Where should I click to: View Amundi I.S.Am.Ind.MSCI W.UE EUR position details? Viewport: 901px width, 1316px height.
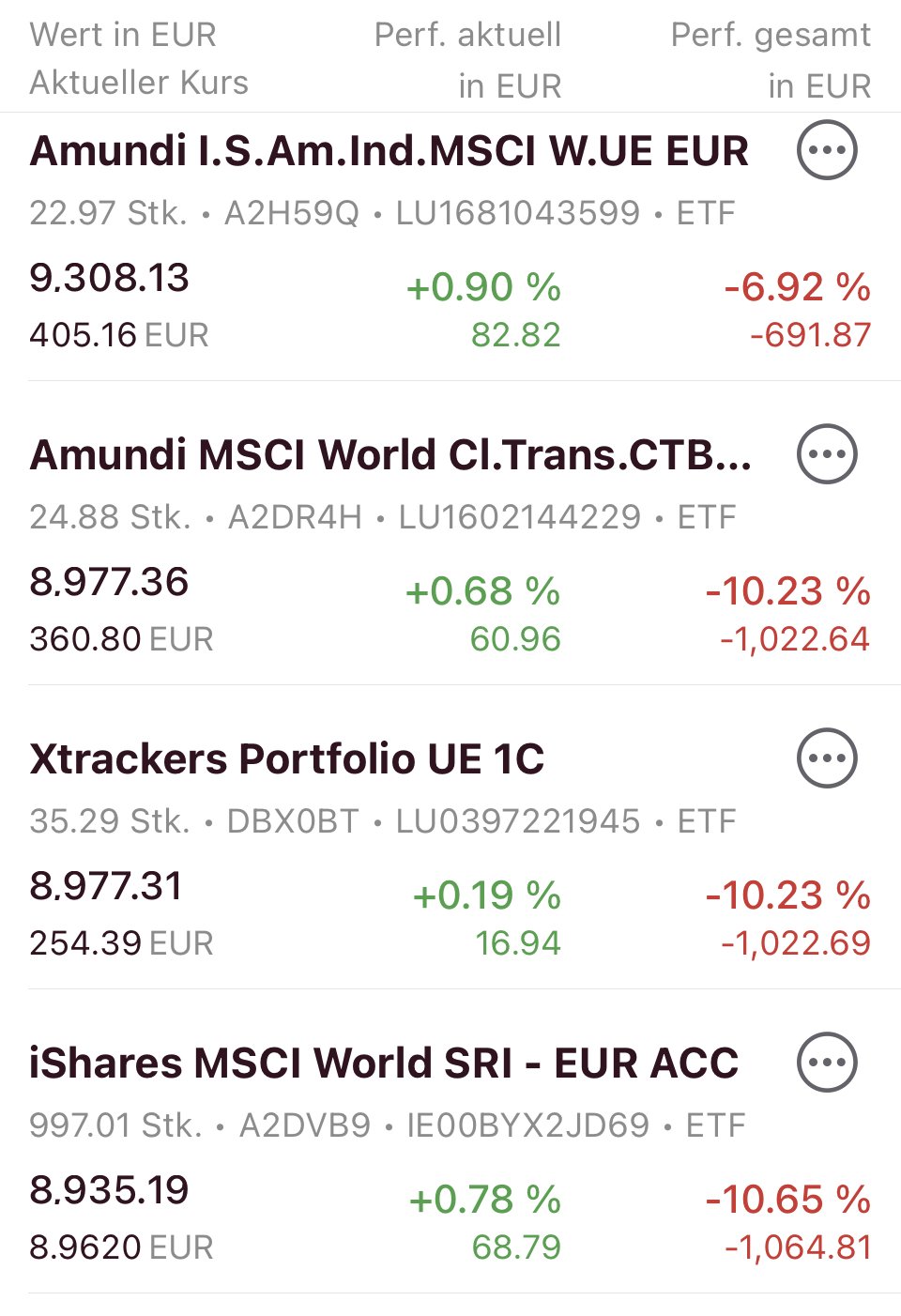389,152
